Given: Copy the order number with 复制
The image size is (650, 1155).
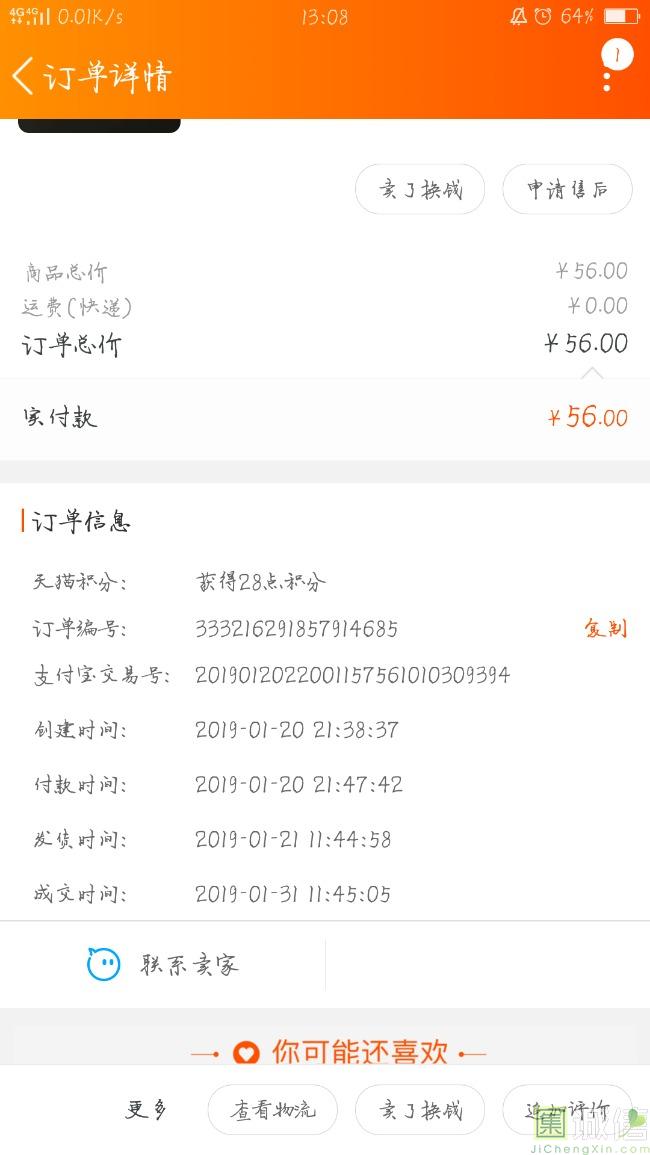Looking at the screenshot, I should [606, 628].
